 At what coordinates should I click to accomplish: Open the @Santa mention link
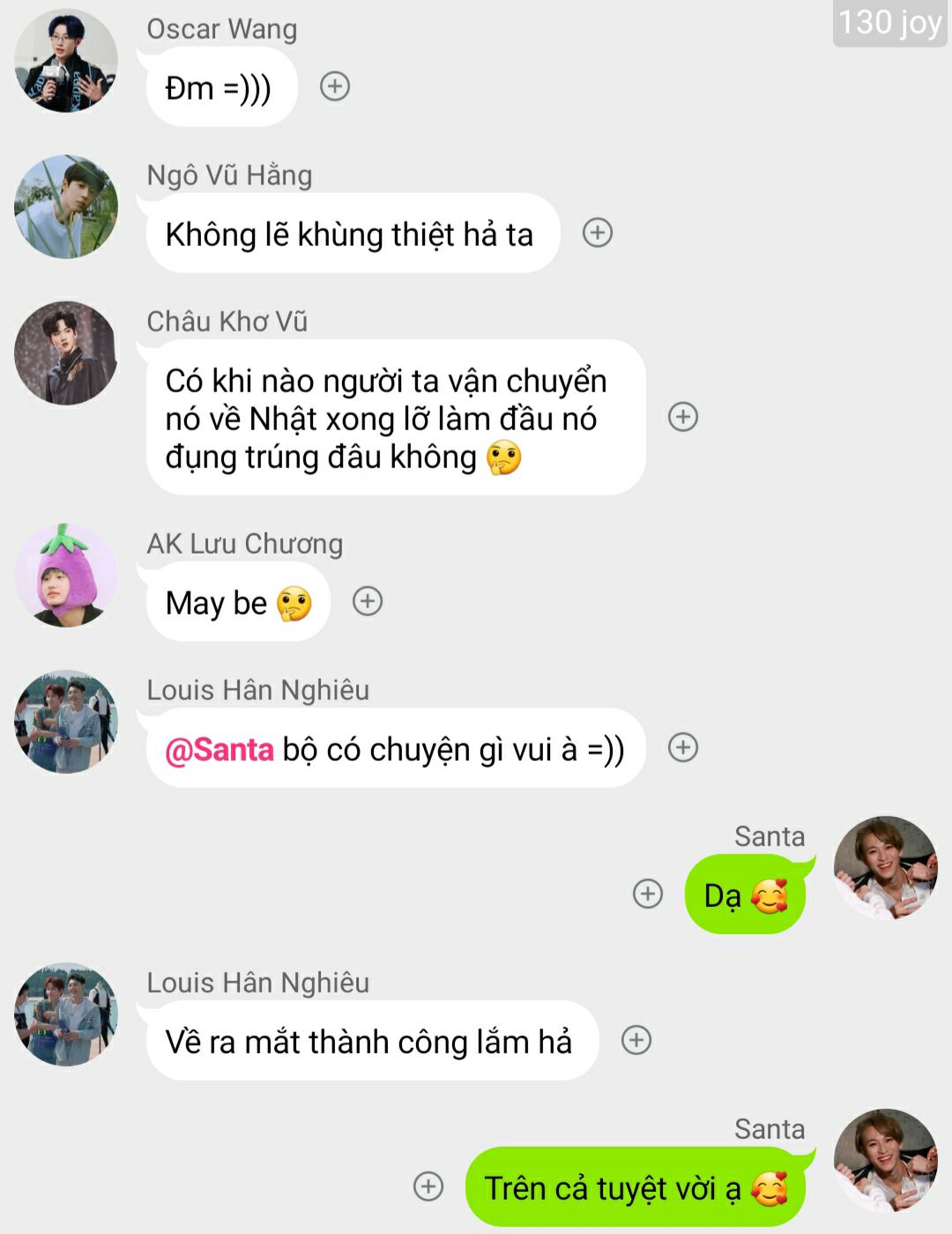tap(219, 749)
